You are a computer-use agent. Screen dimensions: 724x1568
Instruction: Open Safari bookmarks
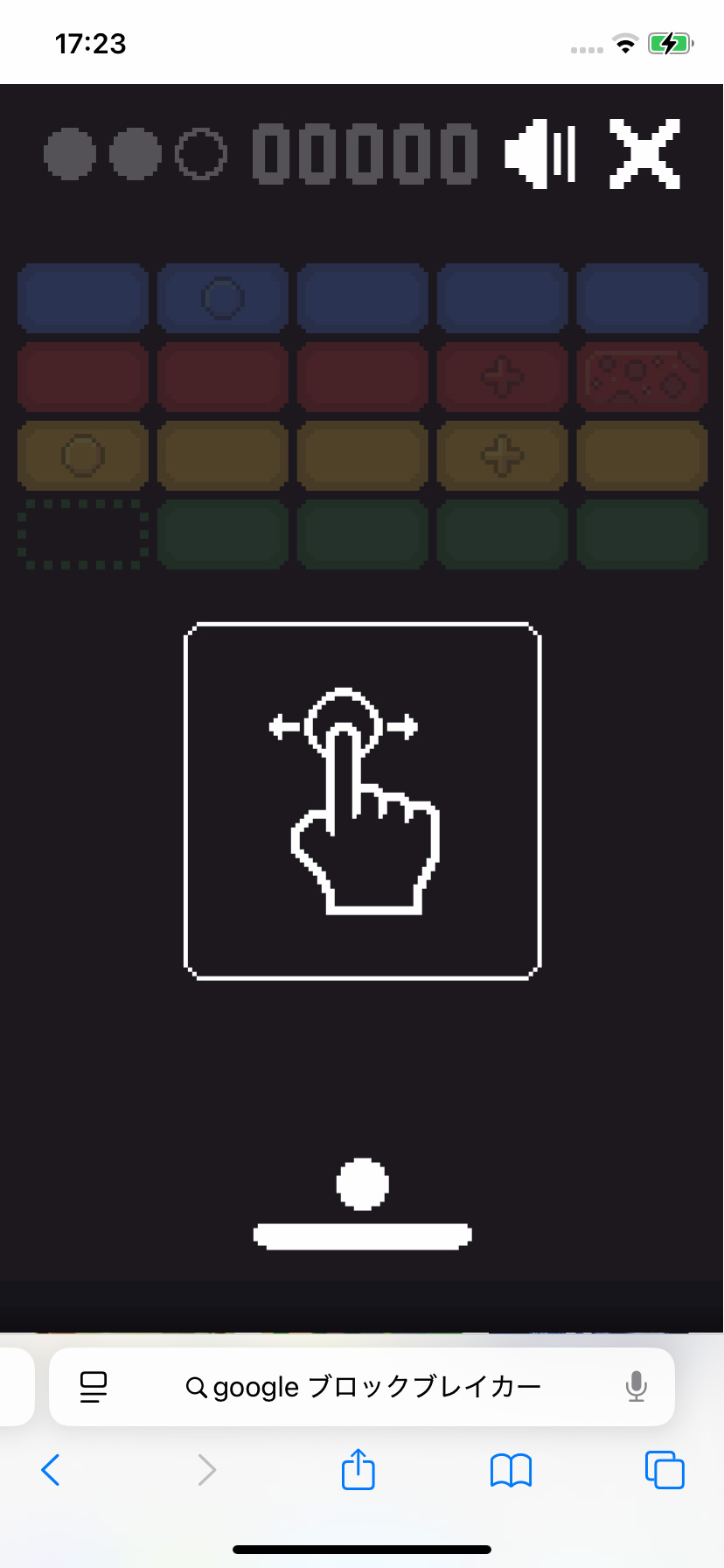point(512,1470)
